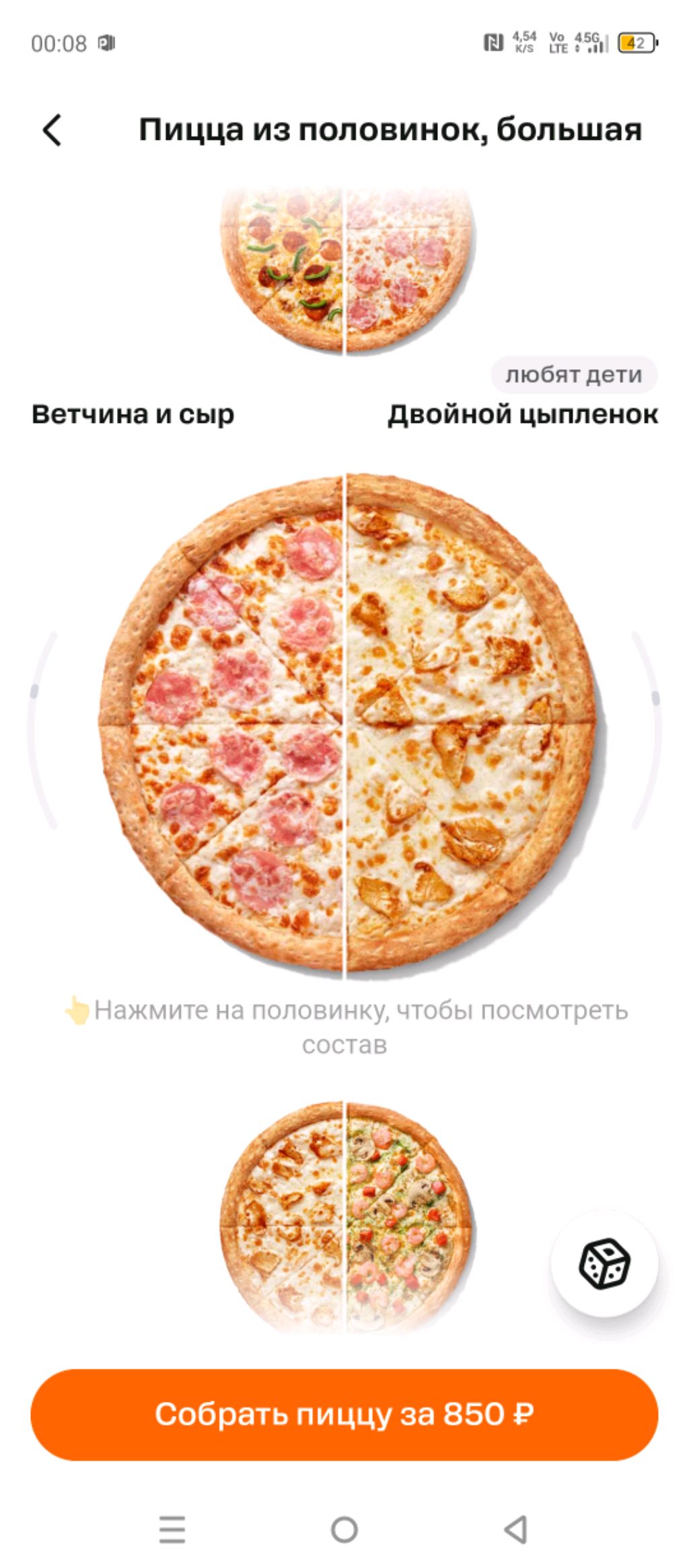Go back from the pizza halves screen

point(52,130)
